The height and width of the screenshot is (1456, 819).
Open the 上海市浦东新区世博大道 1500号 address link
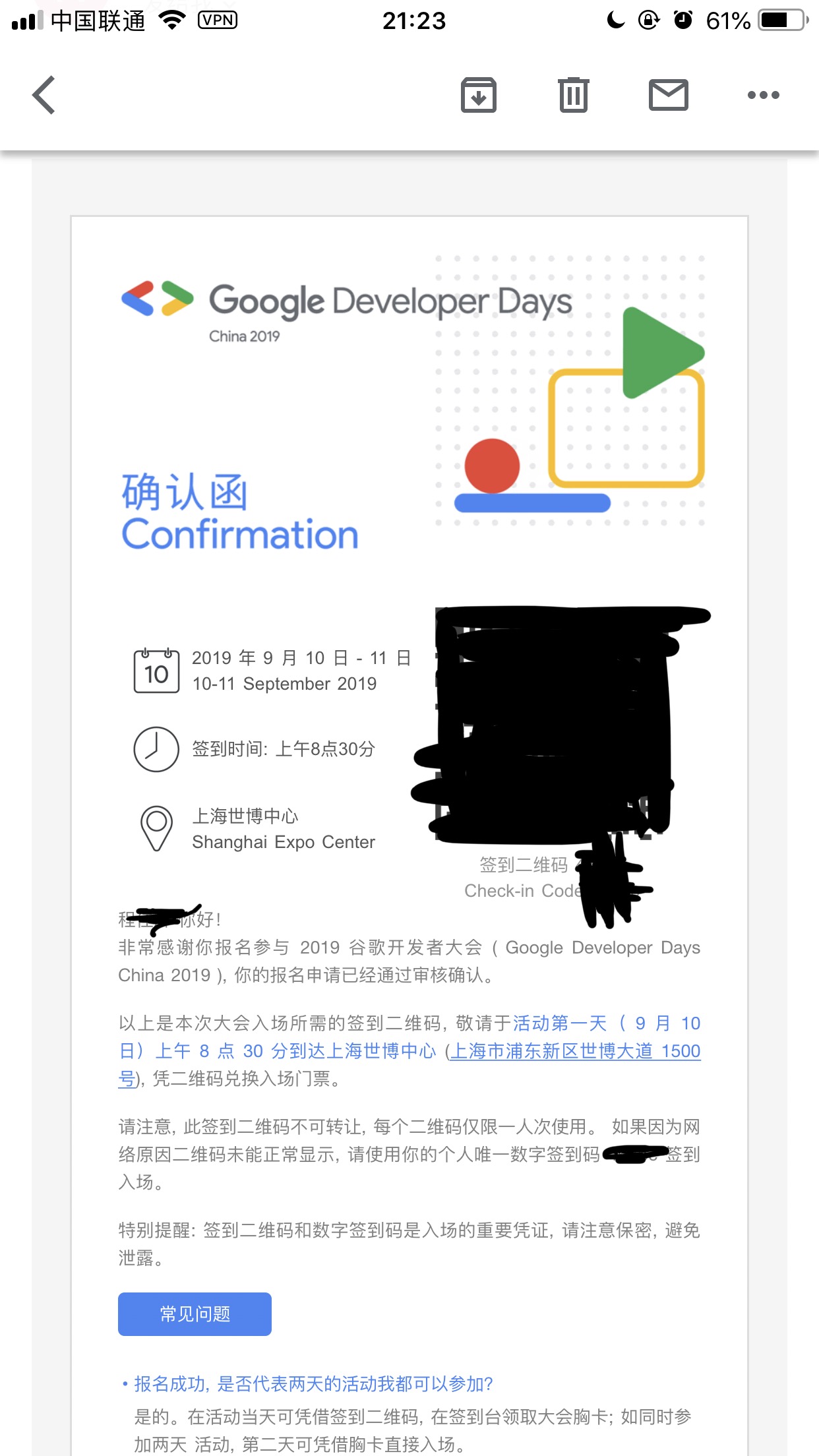coord(574,1051)
